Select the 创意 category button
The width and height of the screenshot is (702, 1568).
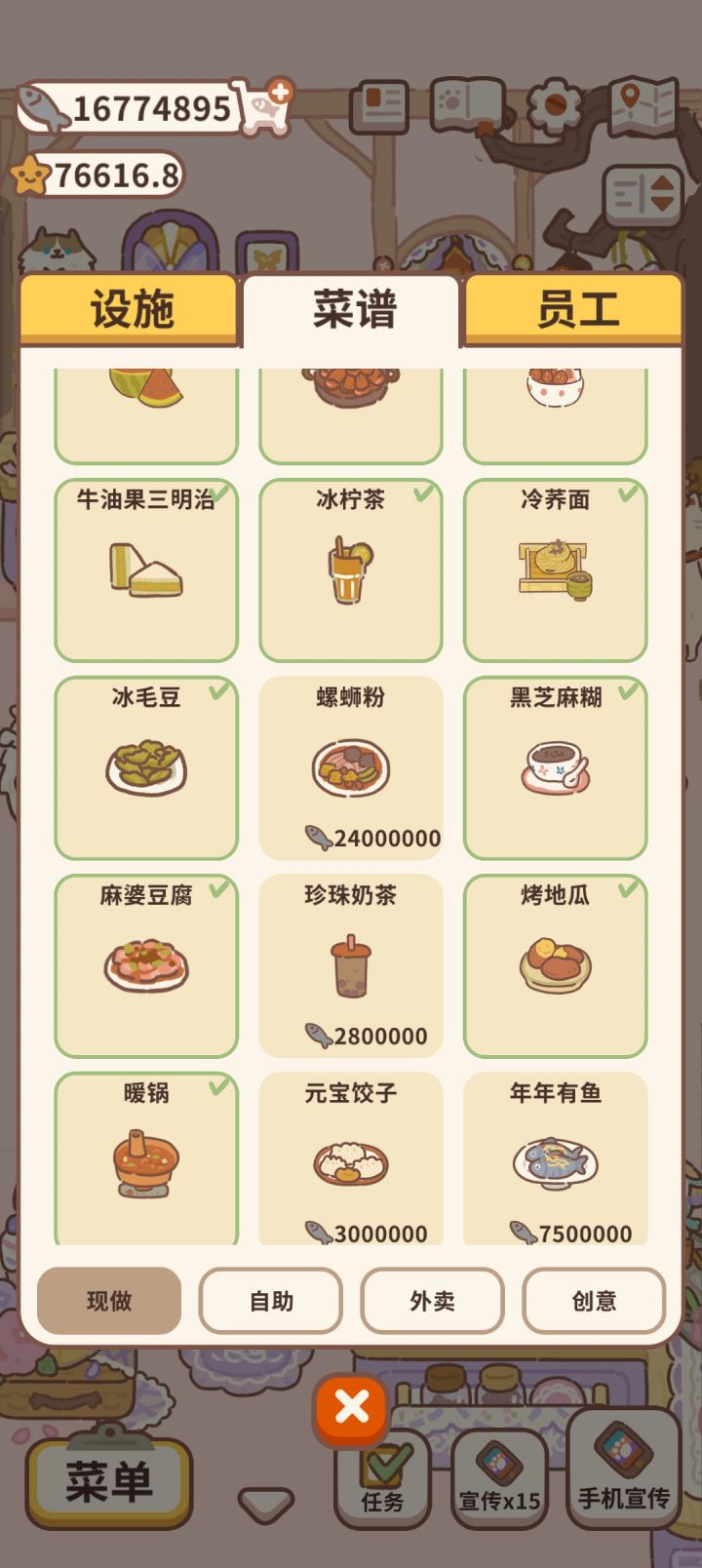pos(593,1301)
